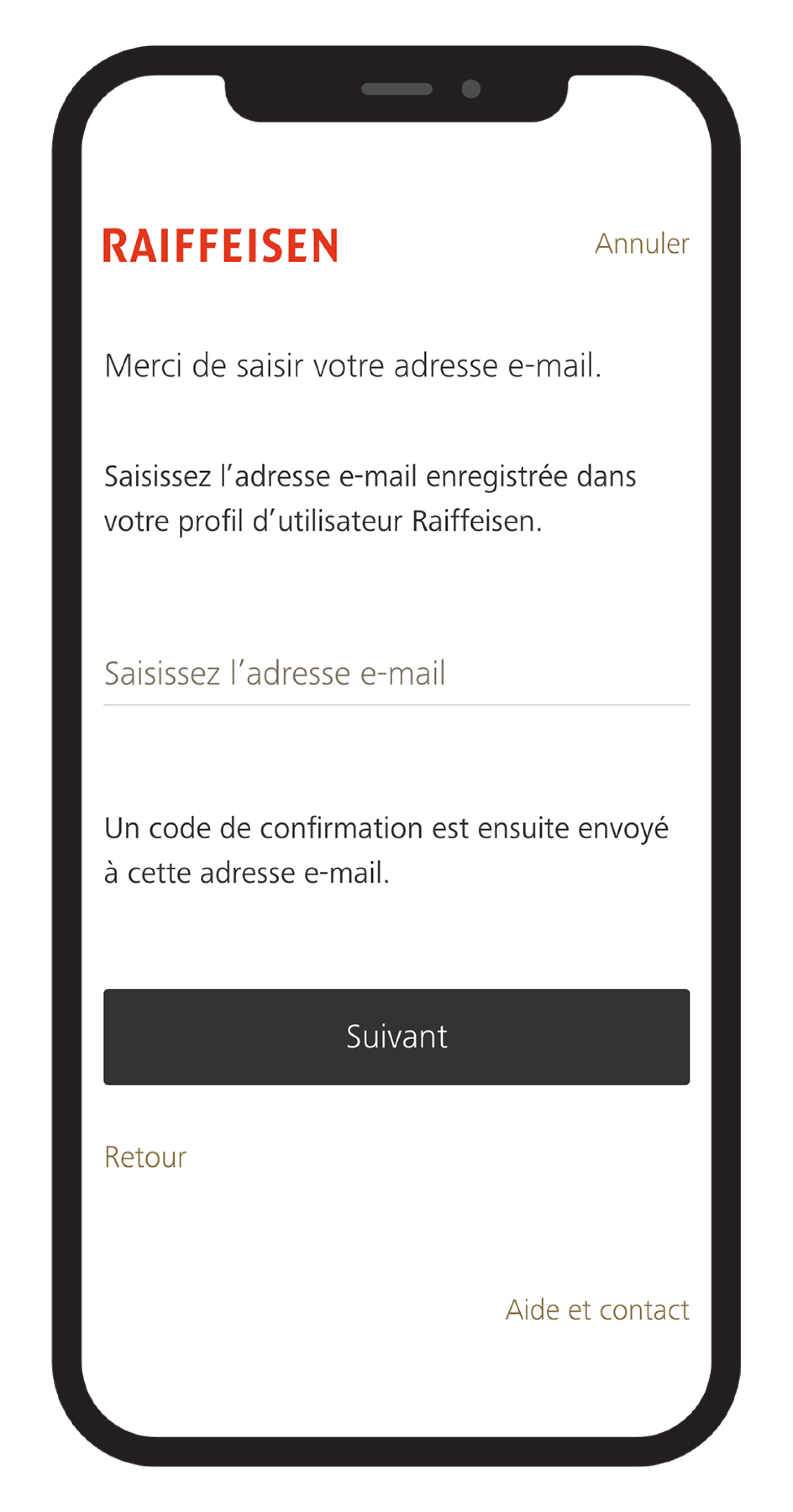This screenshot has width=793, height=1512.
Task: Tap Annuler to cancel the process
Action: (641, 244)
